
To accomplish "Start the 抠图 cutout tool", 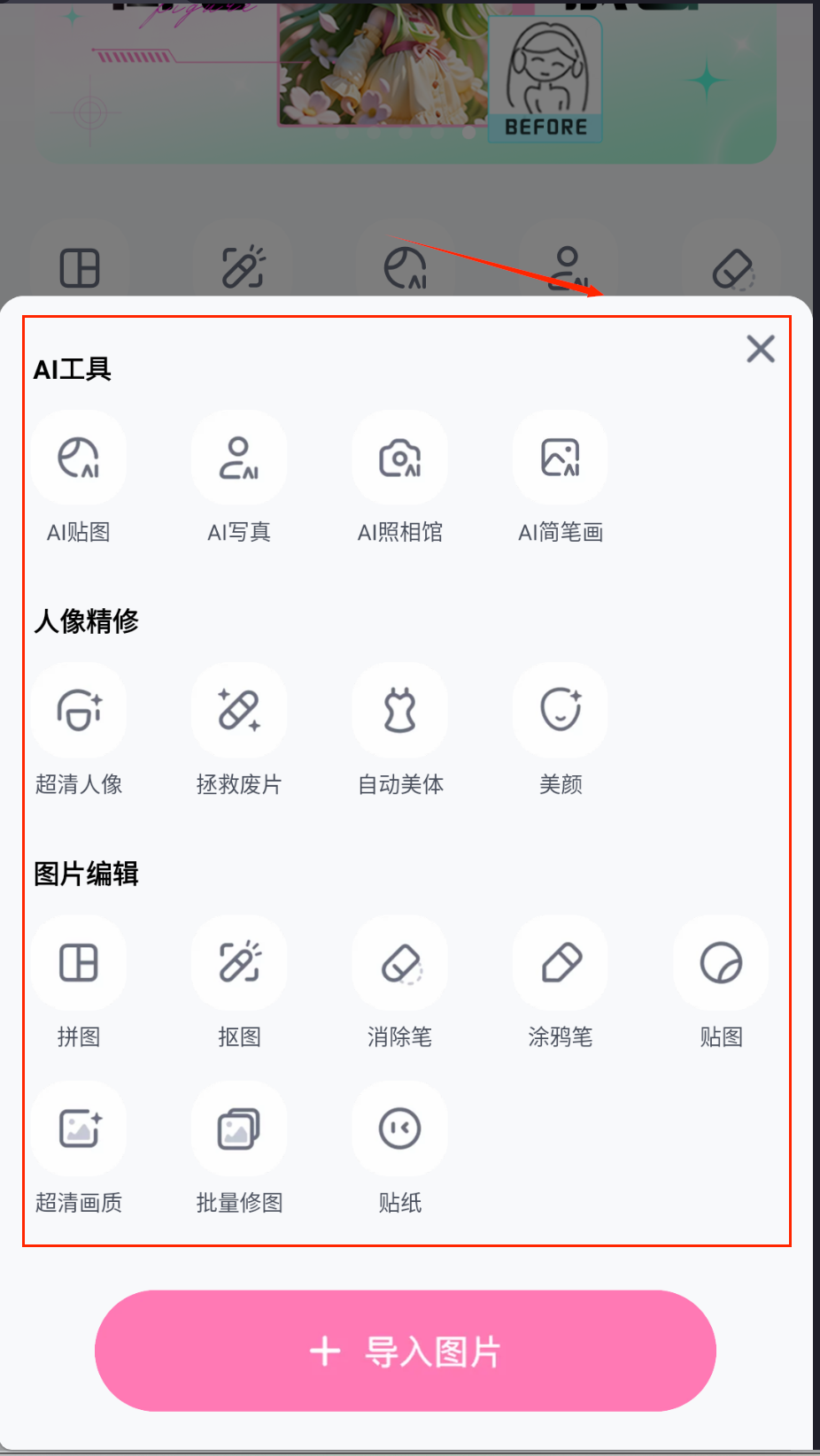I will (x=239, y=963).
